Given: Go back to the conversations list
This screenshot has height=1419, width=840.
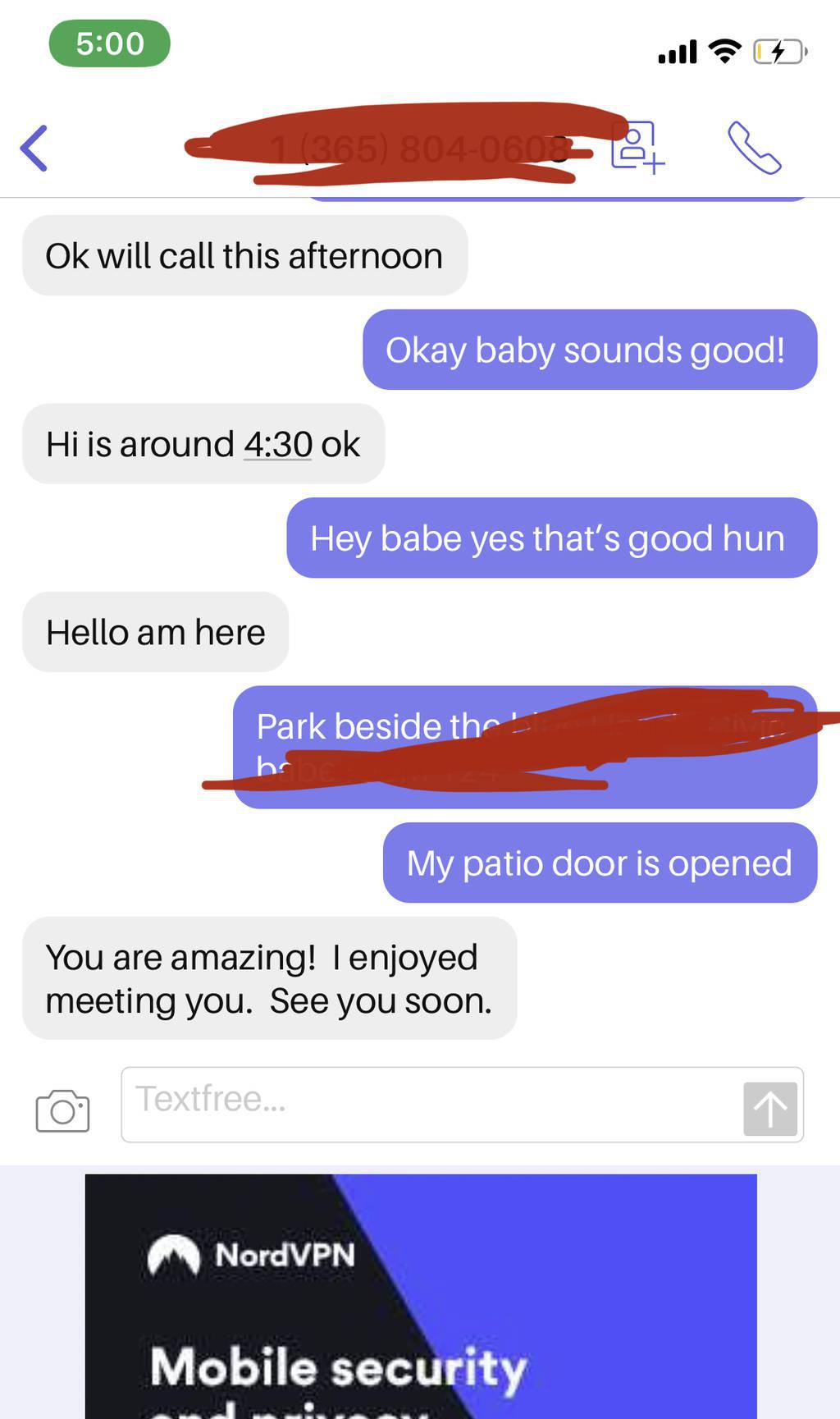Looking at the screenshot, I should tap(34, 149).
